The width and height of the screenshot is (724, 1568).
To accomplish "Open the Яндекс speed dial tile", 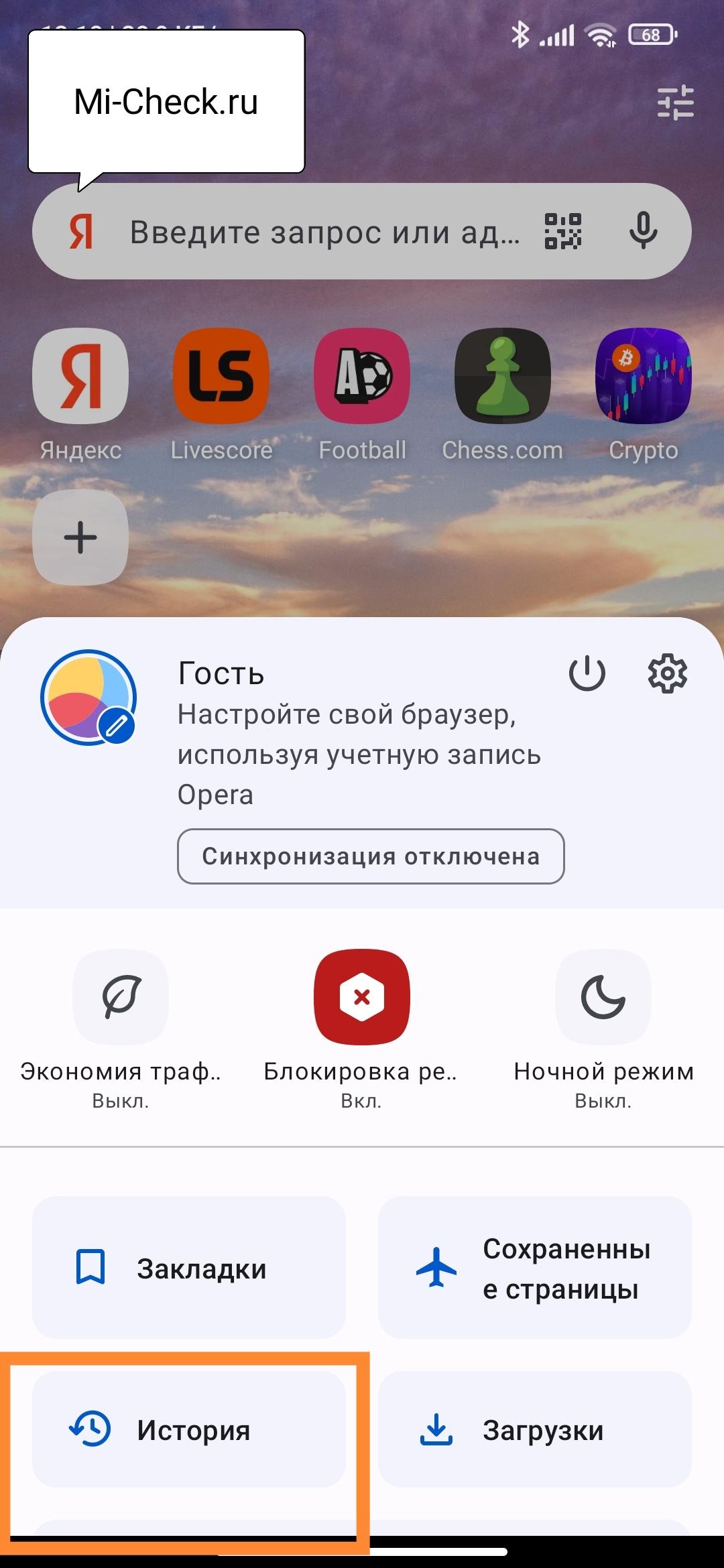I will point(80,375).
